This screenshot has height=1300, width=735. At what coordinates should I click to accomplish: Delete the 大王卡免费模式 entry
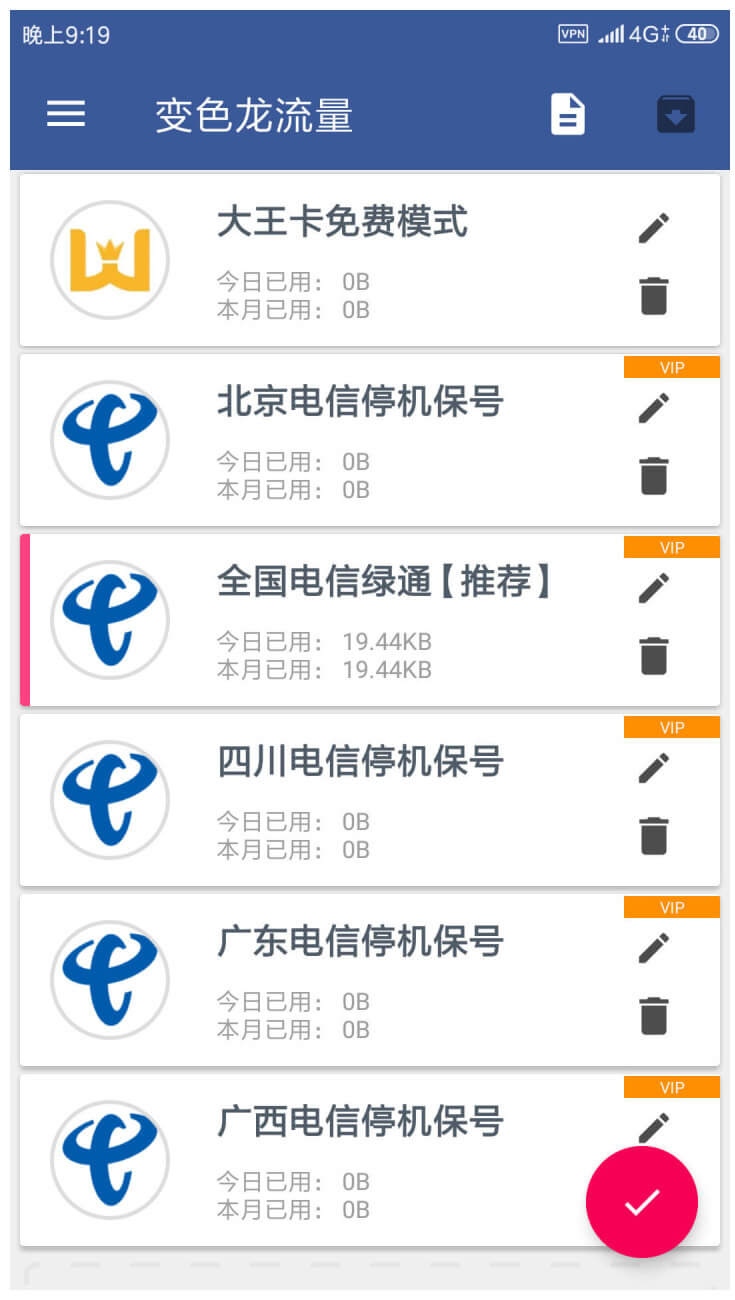[x=654, y=296]
